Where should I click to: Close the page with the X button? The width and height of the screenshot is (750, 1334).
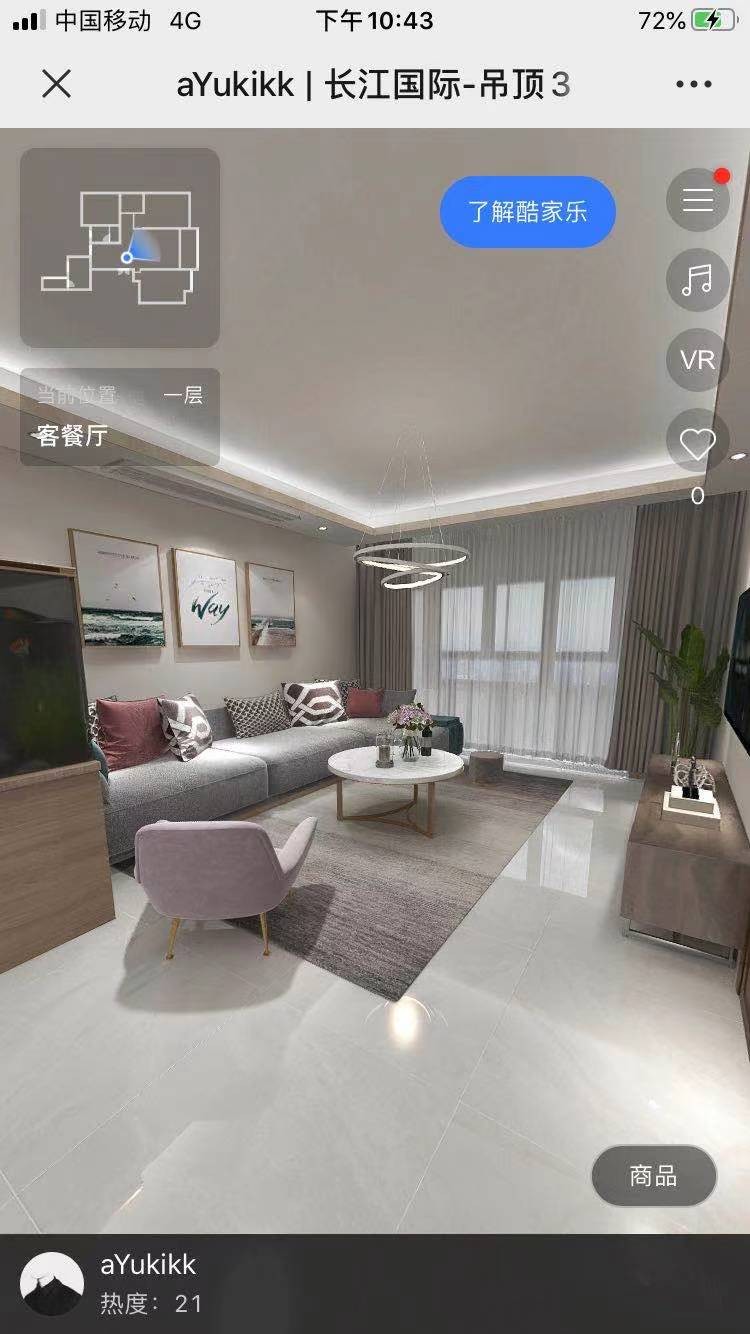tap(57, 84)
